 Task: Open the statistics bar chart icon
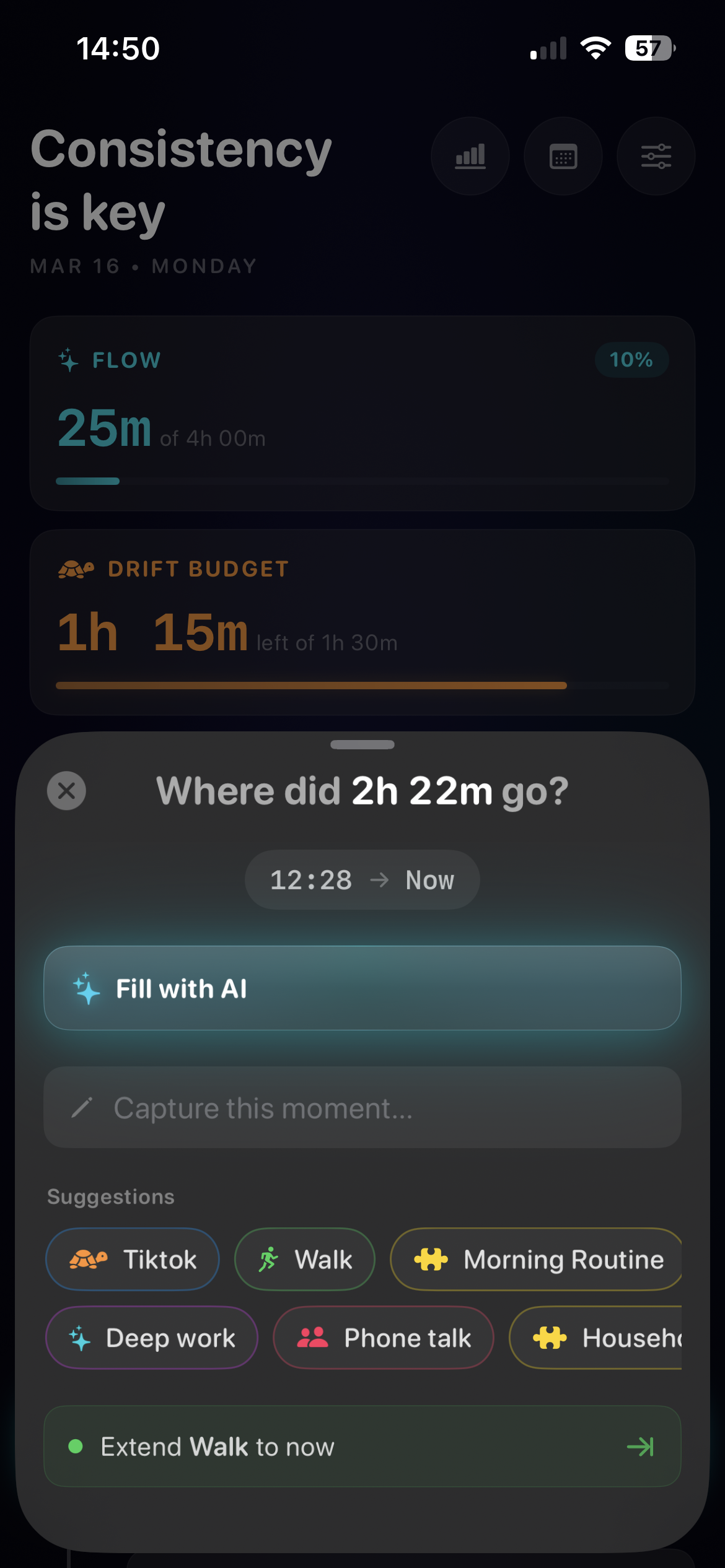coord(470,156)
